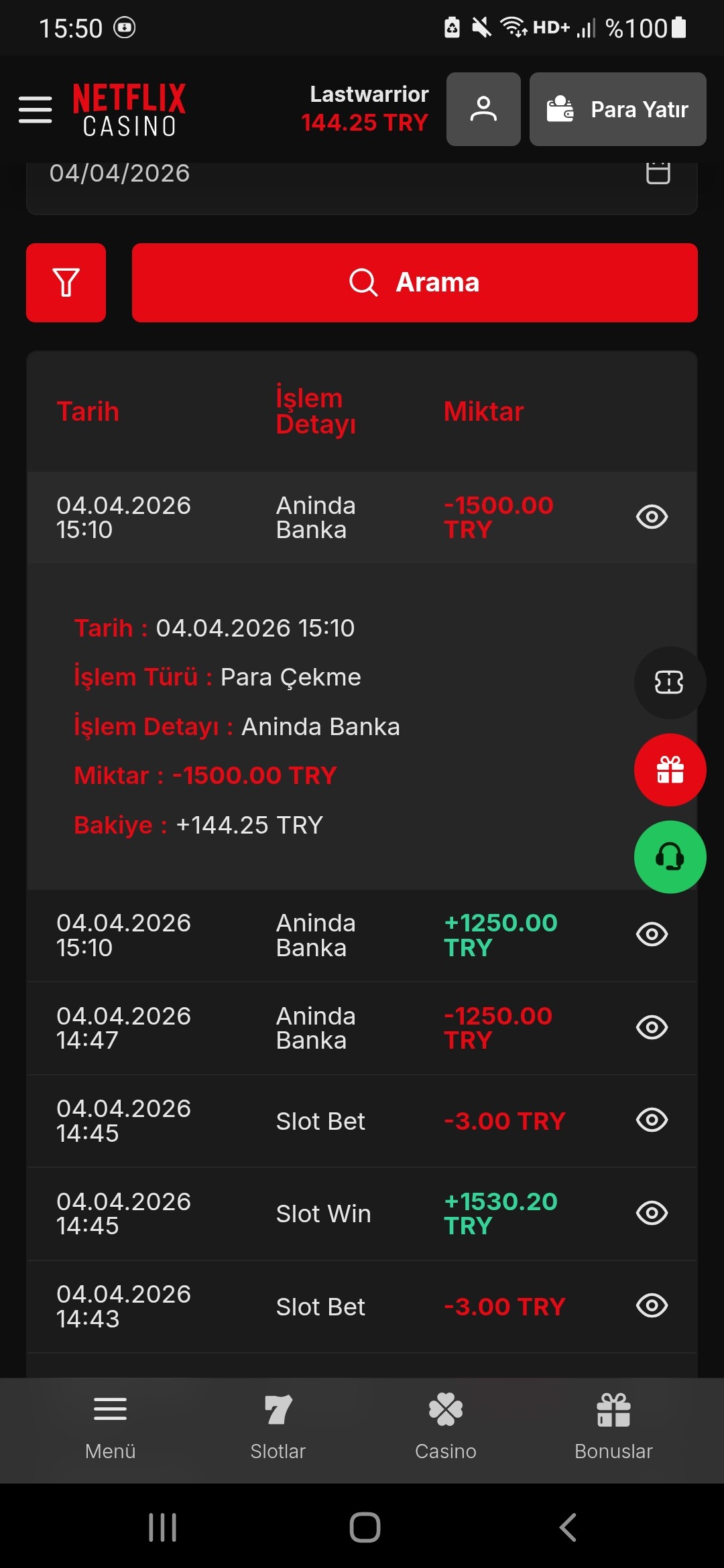View details of the -1250.00 TRY transaction

(x=652, y=1027)
